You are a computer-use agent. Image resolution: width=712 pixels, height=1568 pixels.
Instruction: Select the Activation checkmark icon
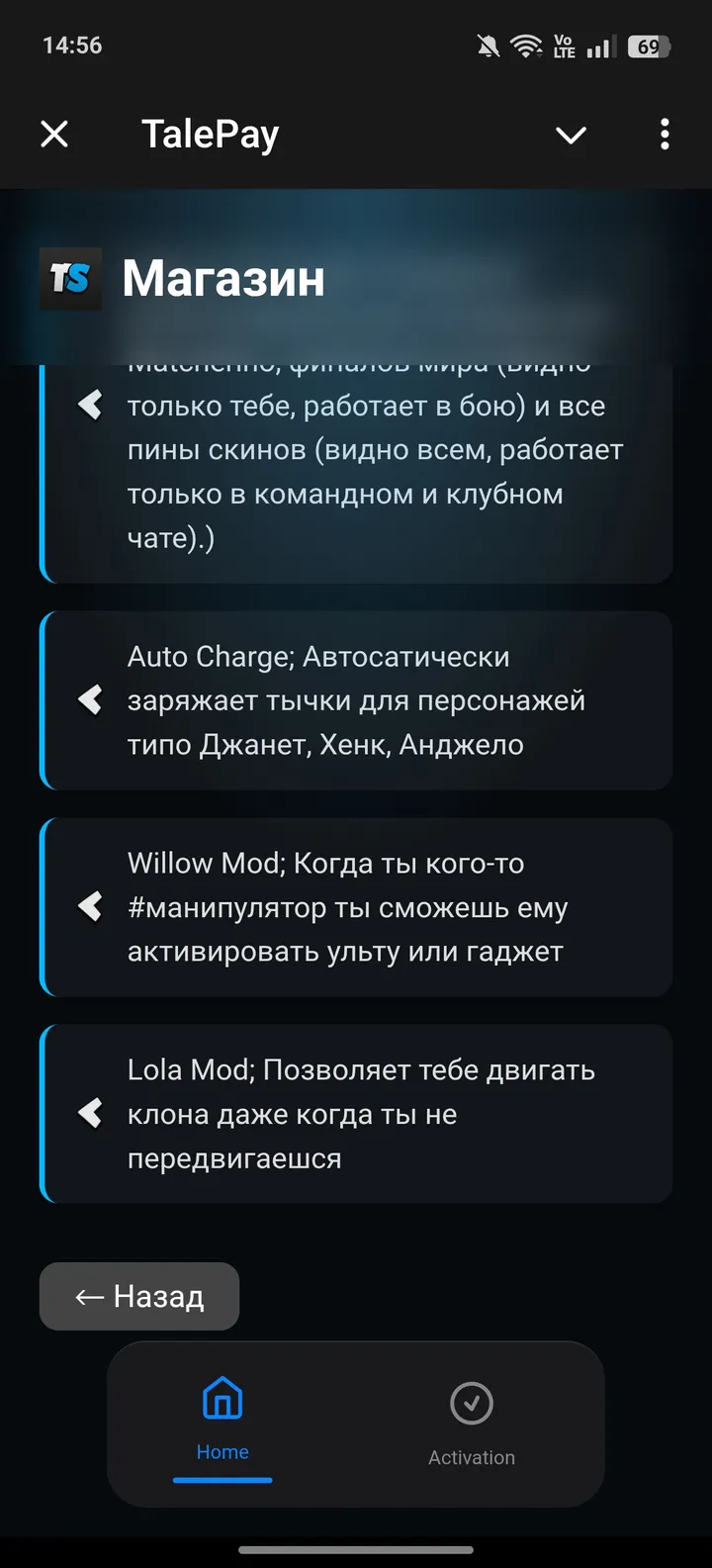pyautogui.click(x=472, y=1403)
